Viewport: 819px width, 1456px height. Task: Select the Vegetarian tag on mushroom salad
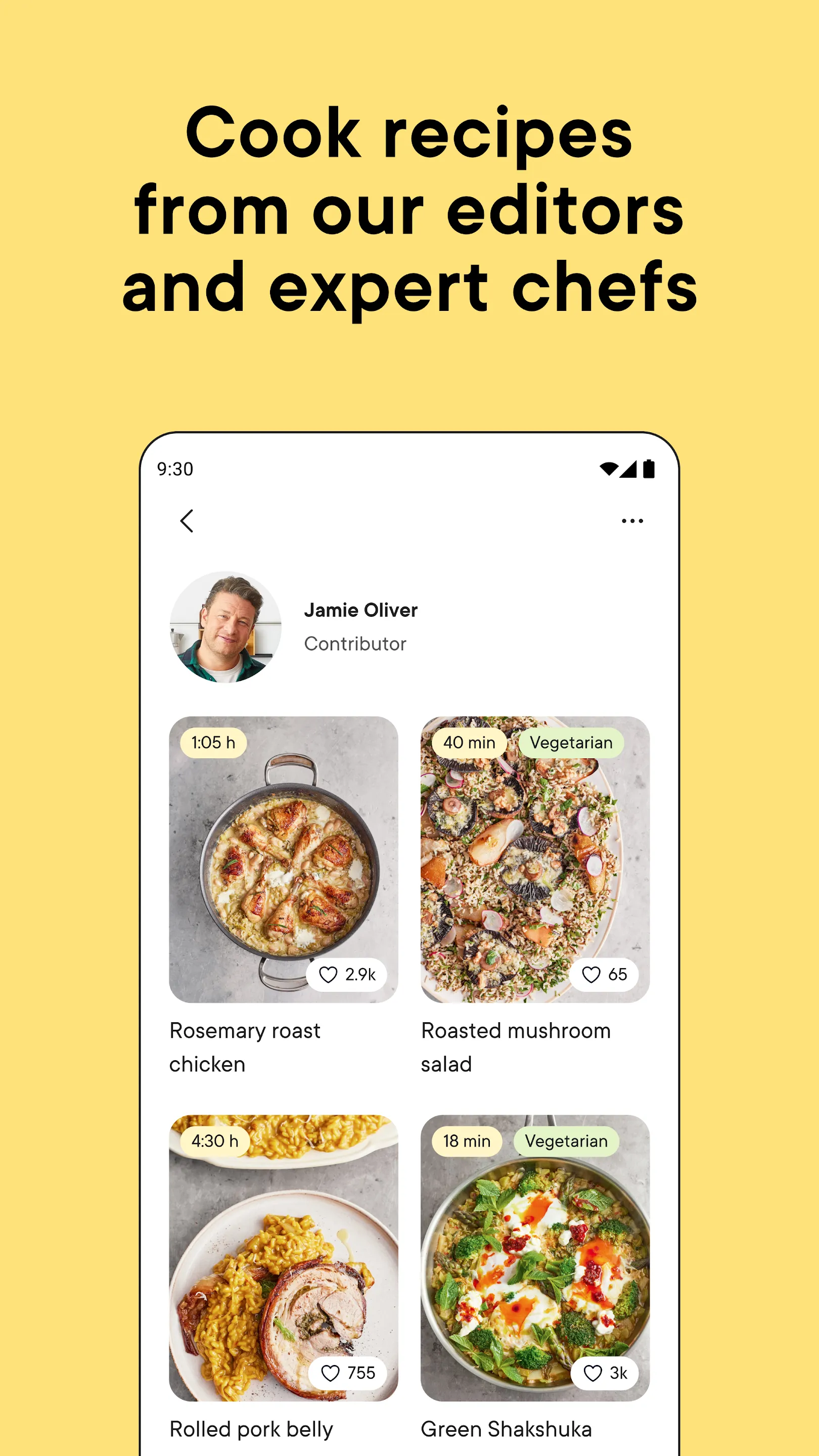(x=571, y=742)
